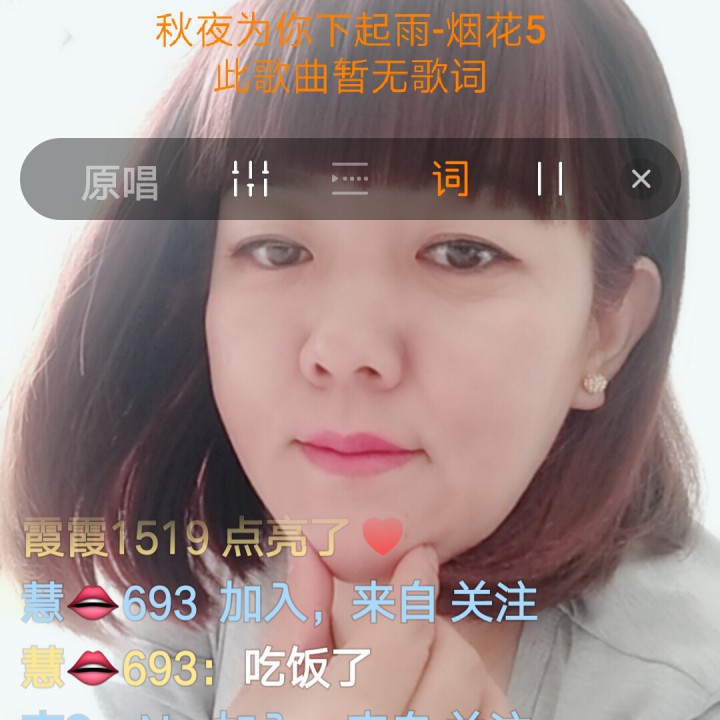Switch to the 原唱 original vocals
Screen dimensions: 720x720
[x=119, y=181]
